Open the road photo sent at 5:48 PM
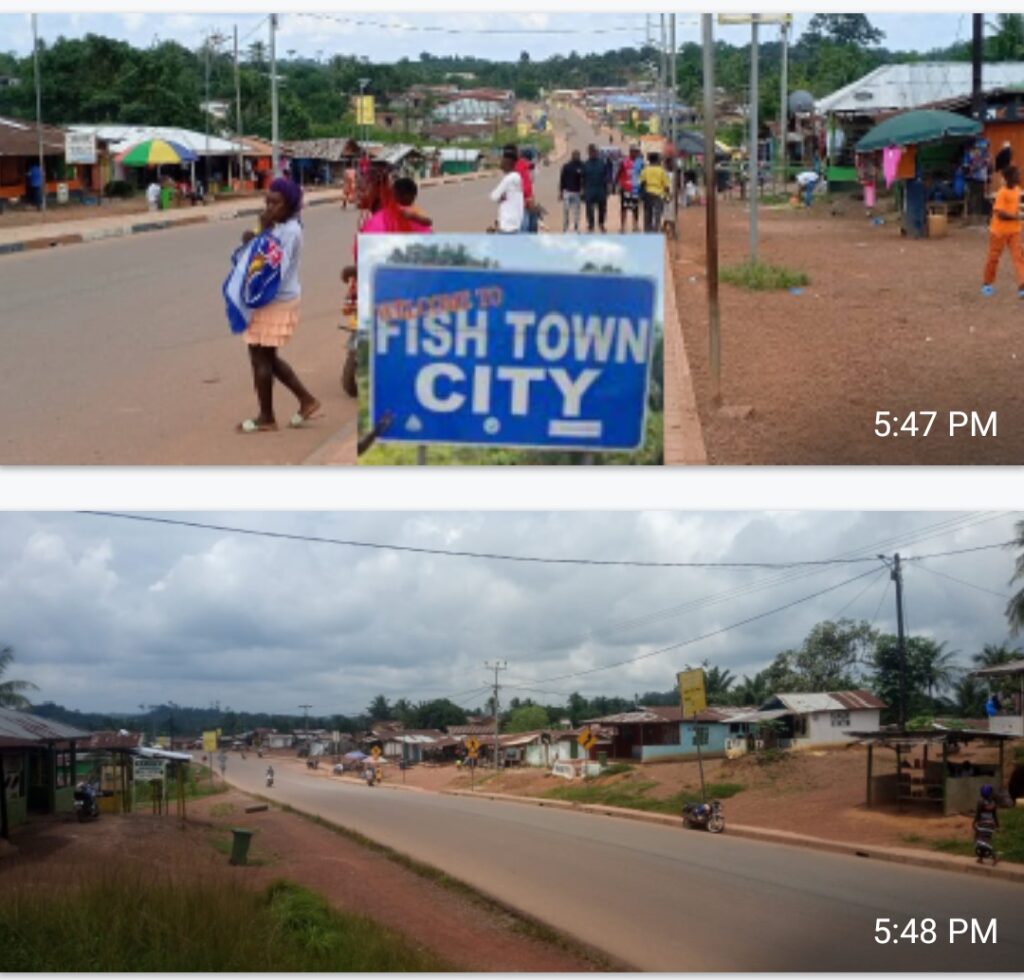1024x980 pixels. [x=512, y=740]
